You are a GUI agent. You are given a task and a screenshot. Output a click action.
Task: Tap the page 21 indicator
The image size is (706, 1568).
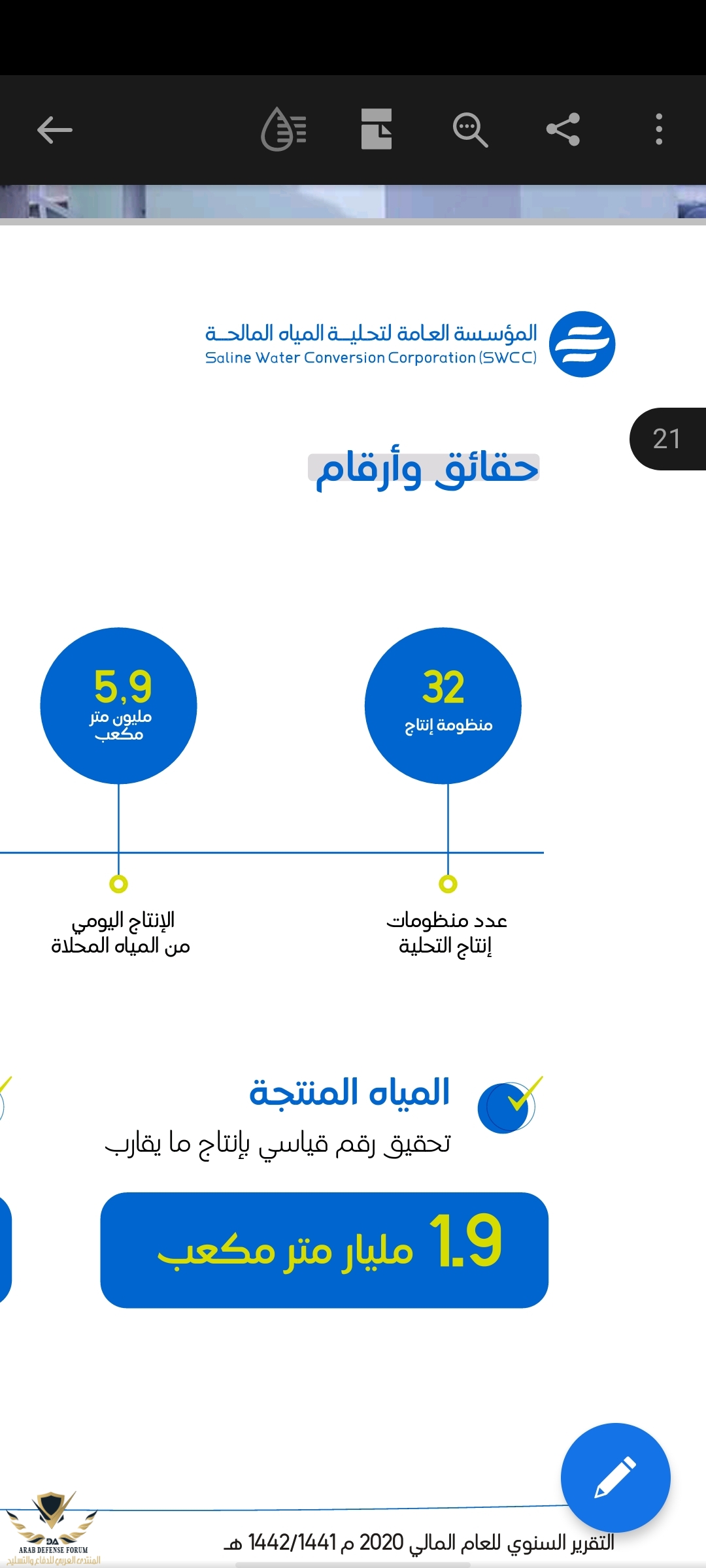667,439
